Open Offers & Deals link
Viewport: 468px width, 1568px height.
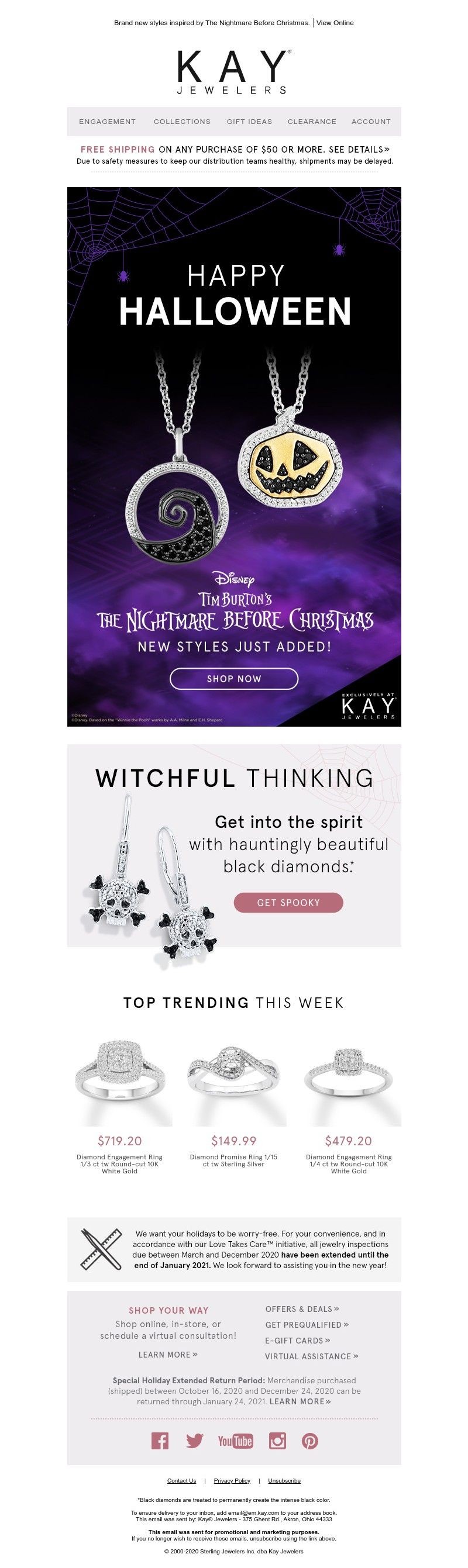click(302, 1308)
